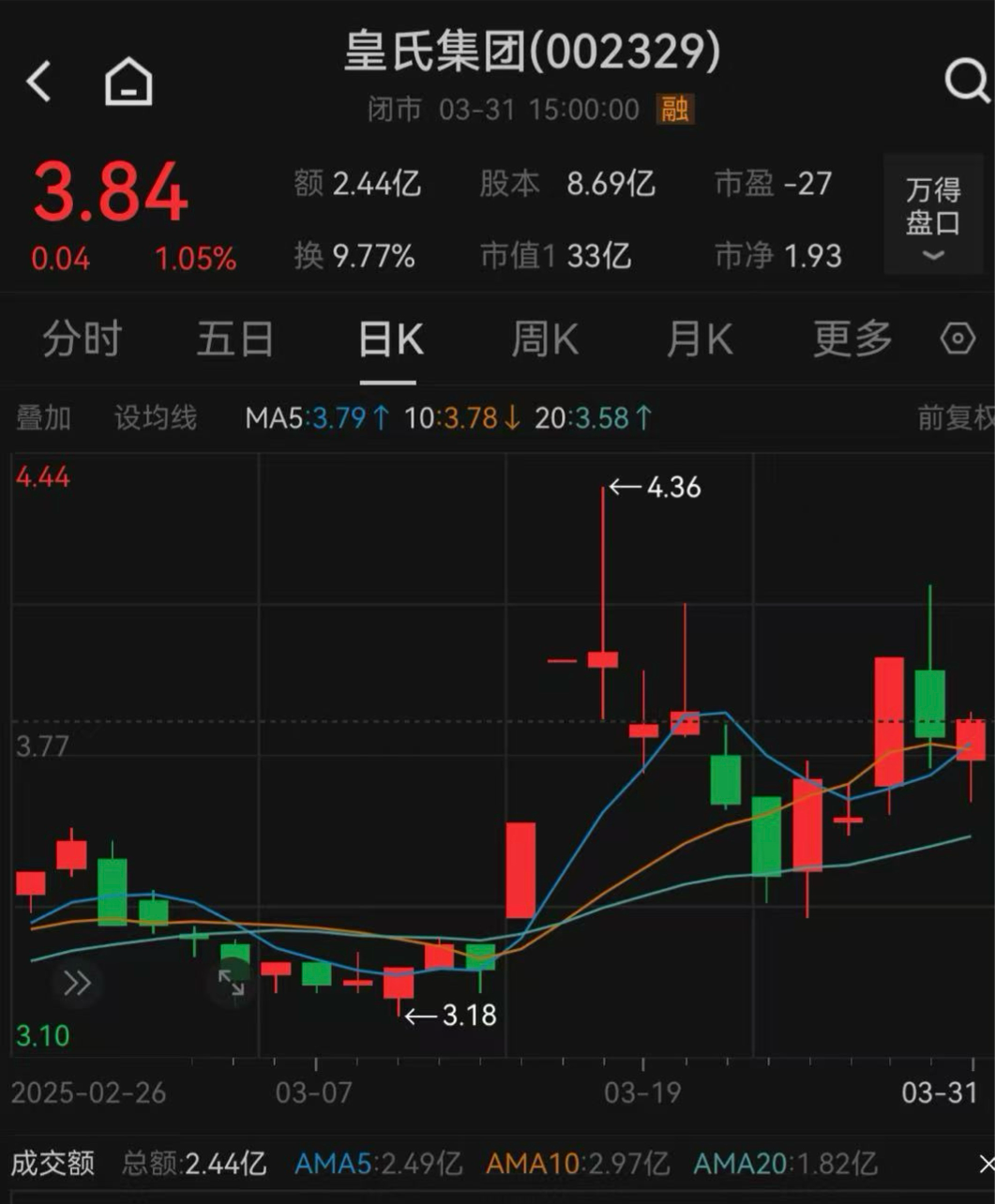Screen dimensions: 995x1204
Task: Tap the double-arrow chart scroll button
Action: click(77, 983)
